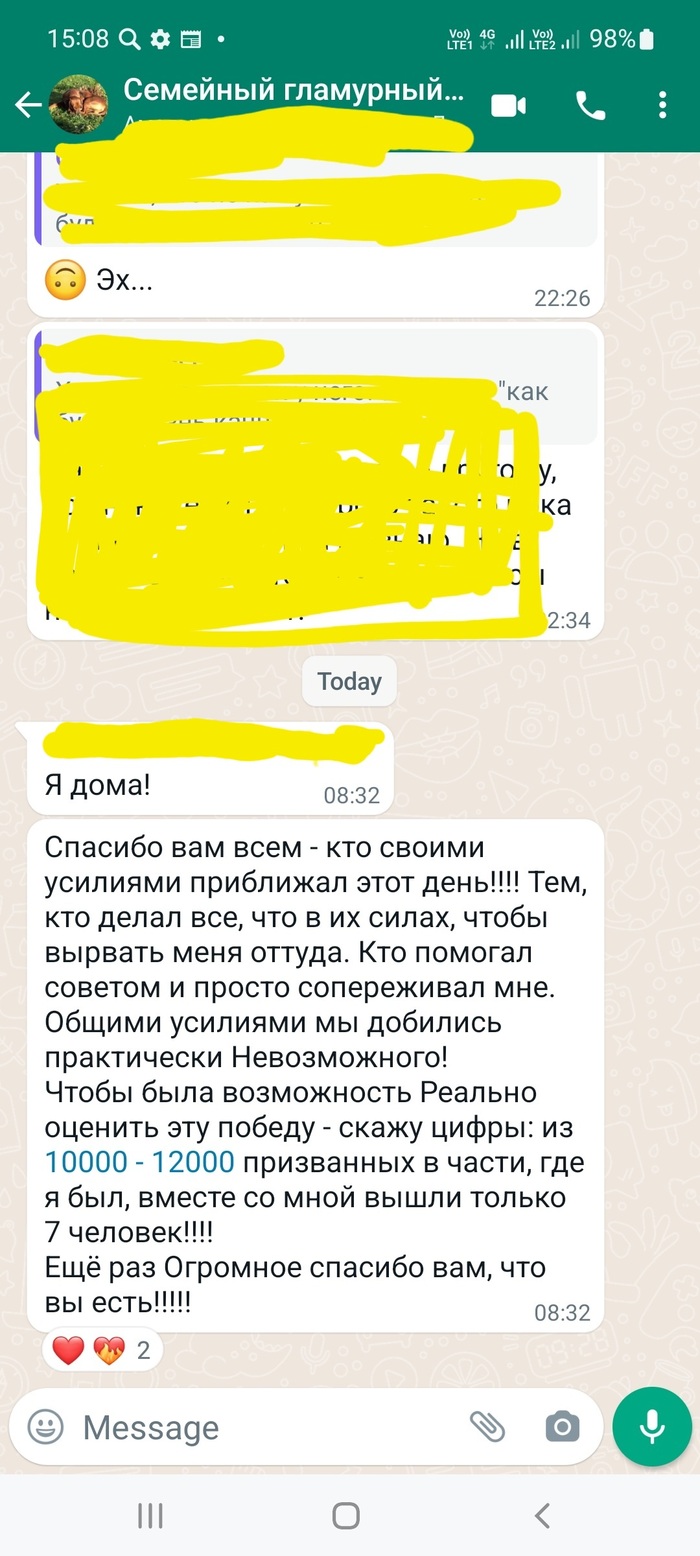
Task: Open Семейный гламурный group info
Action: click(x=294, y=92)
